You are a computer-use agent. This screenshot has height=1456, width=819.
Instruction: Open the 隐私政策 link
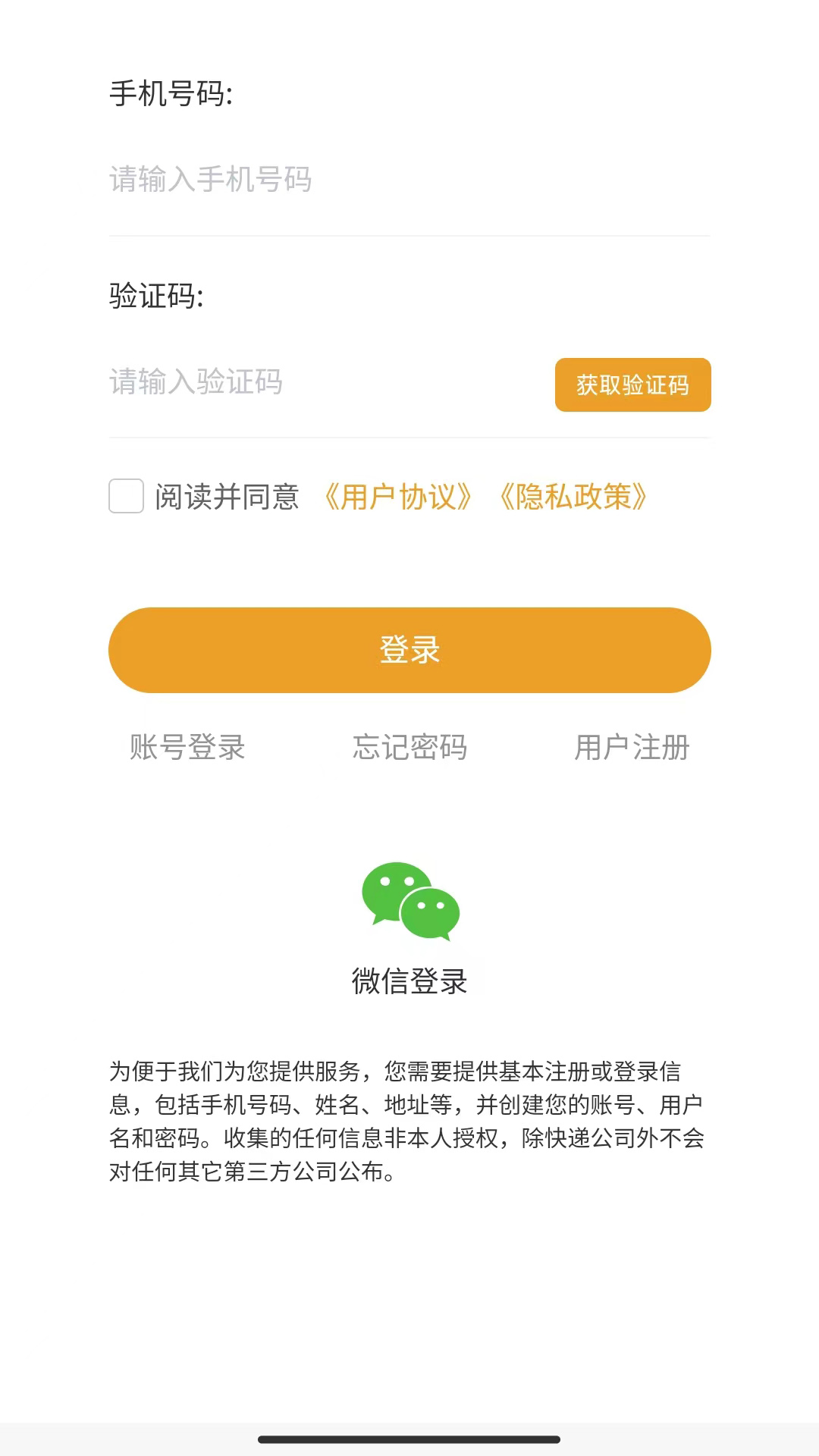pos(573,497)
